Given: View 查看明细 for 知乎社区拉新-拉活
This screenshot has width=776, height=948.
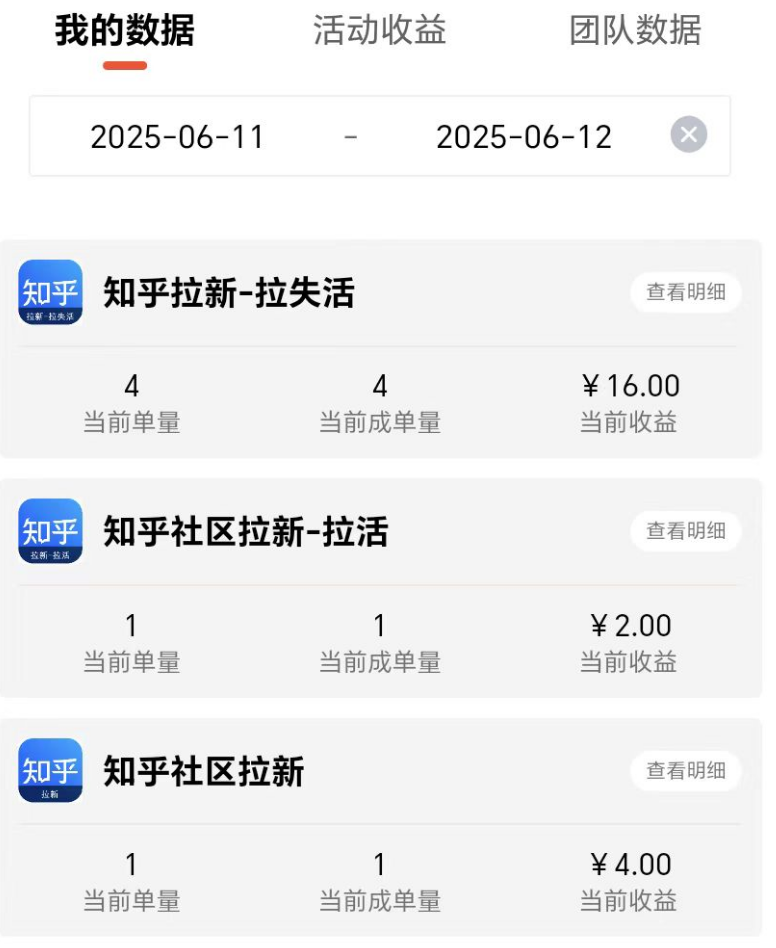Looking at the screenshot, I should coord(686,531).
